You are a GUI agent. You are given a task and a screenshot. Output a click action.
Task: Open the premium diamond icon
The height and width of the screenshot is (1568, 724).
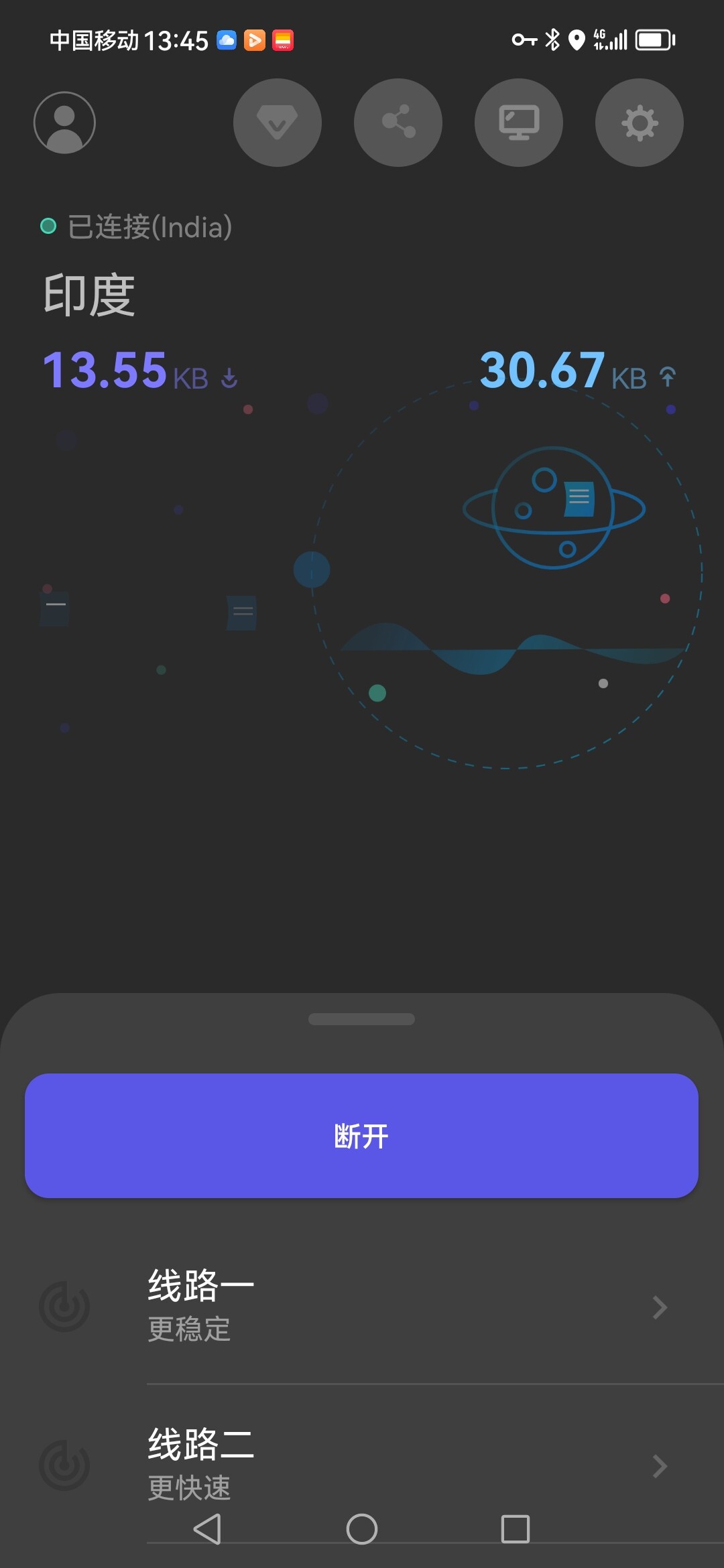pos(278,123)
